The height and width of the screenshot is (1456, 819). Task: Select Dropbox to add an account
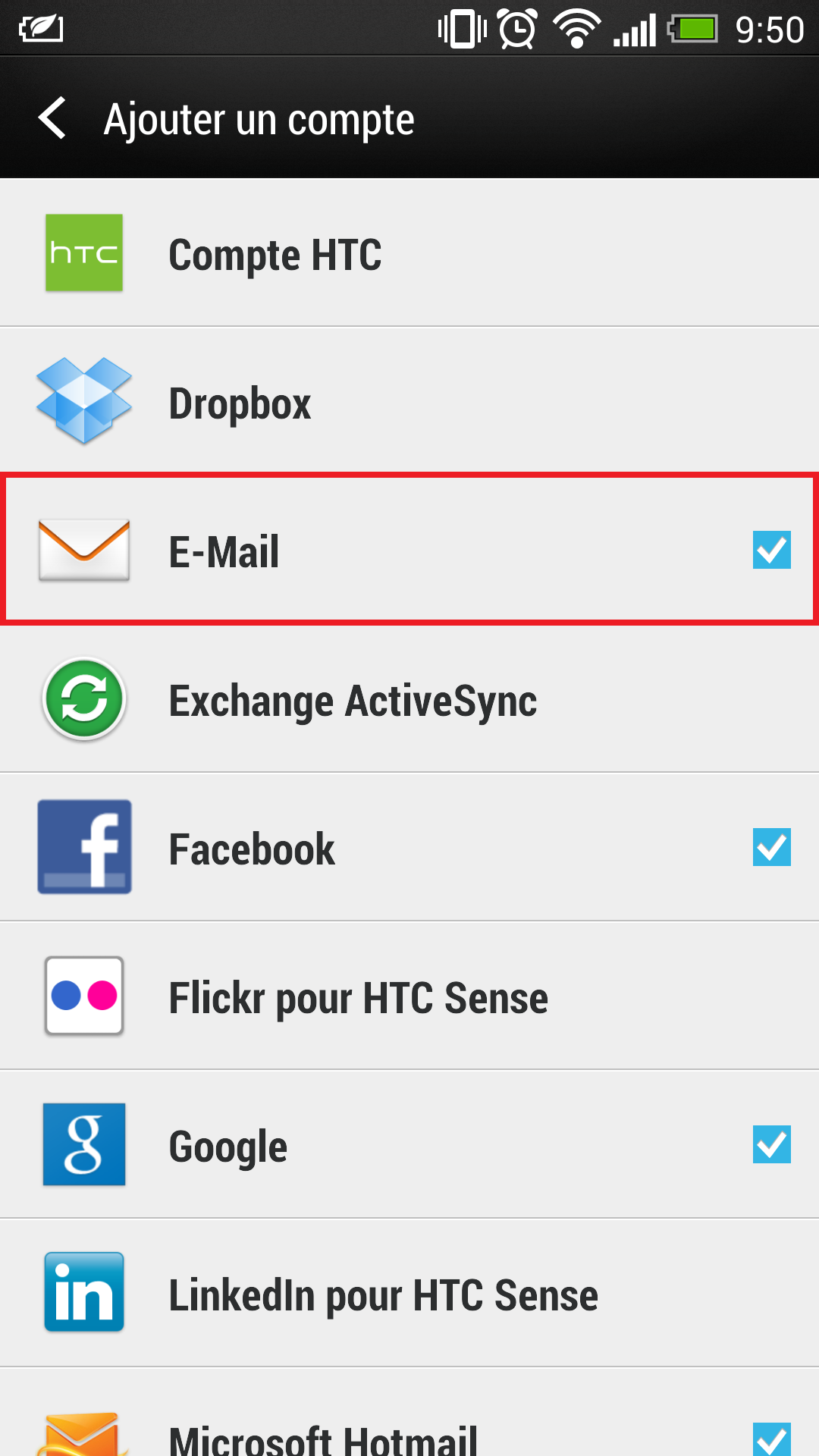pos(409,401)
